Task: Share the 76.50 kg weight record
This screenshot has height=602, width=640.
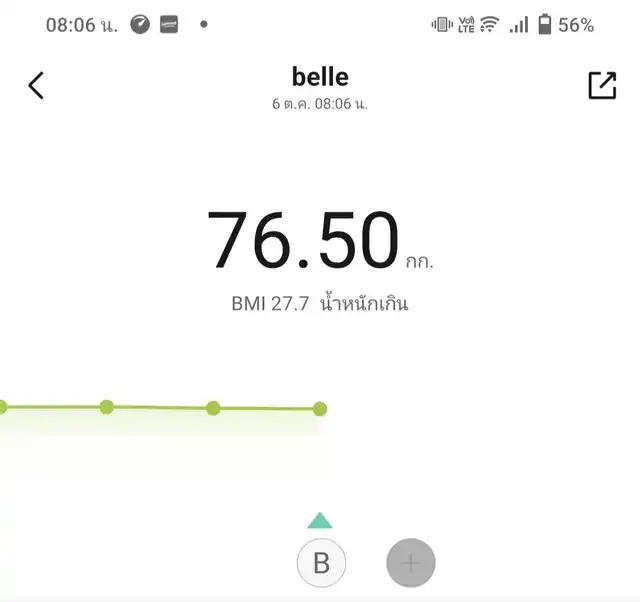Action: 602,86
